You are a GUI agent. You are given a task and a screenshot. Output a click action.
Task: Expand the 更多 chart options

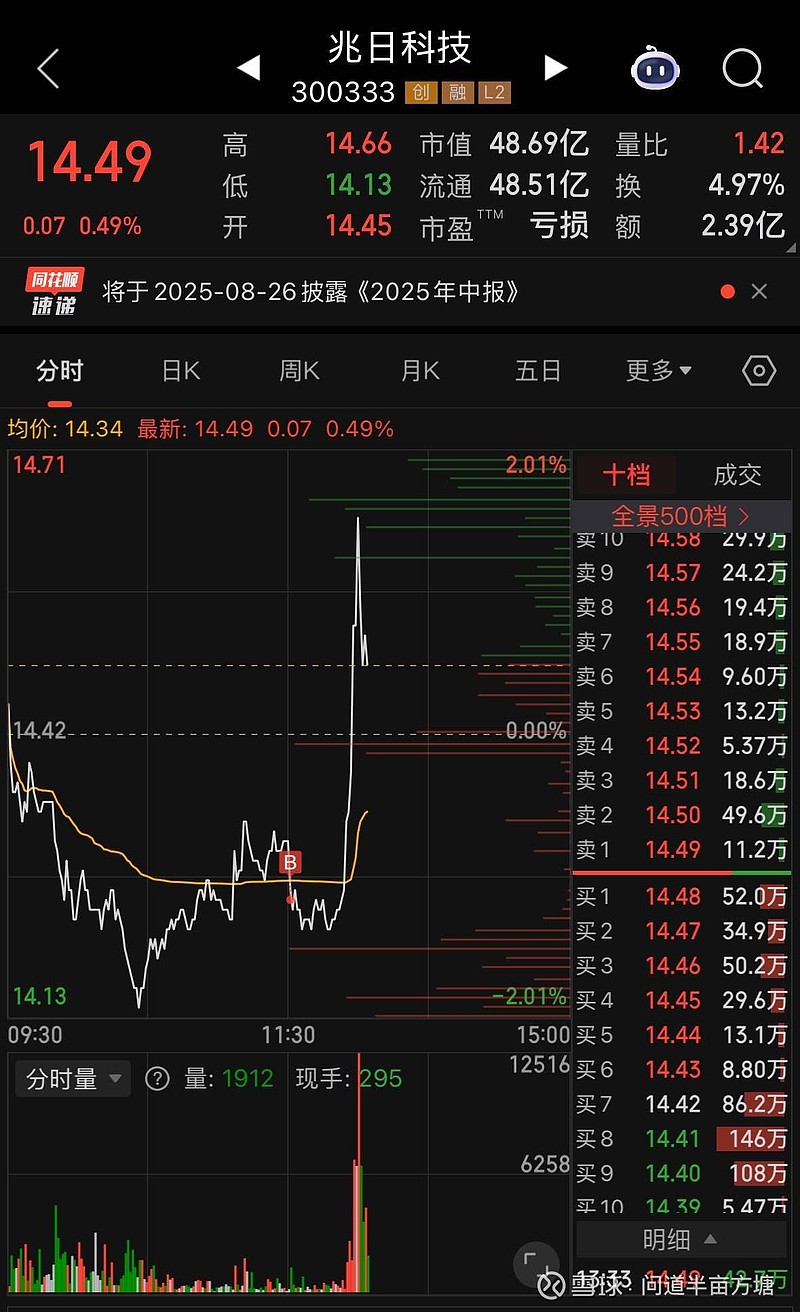pos(659,372)
